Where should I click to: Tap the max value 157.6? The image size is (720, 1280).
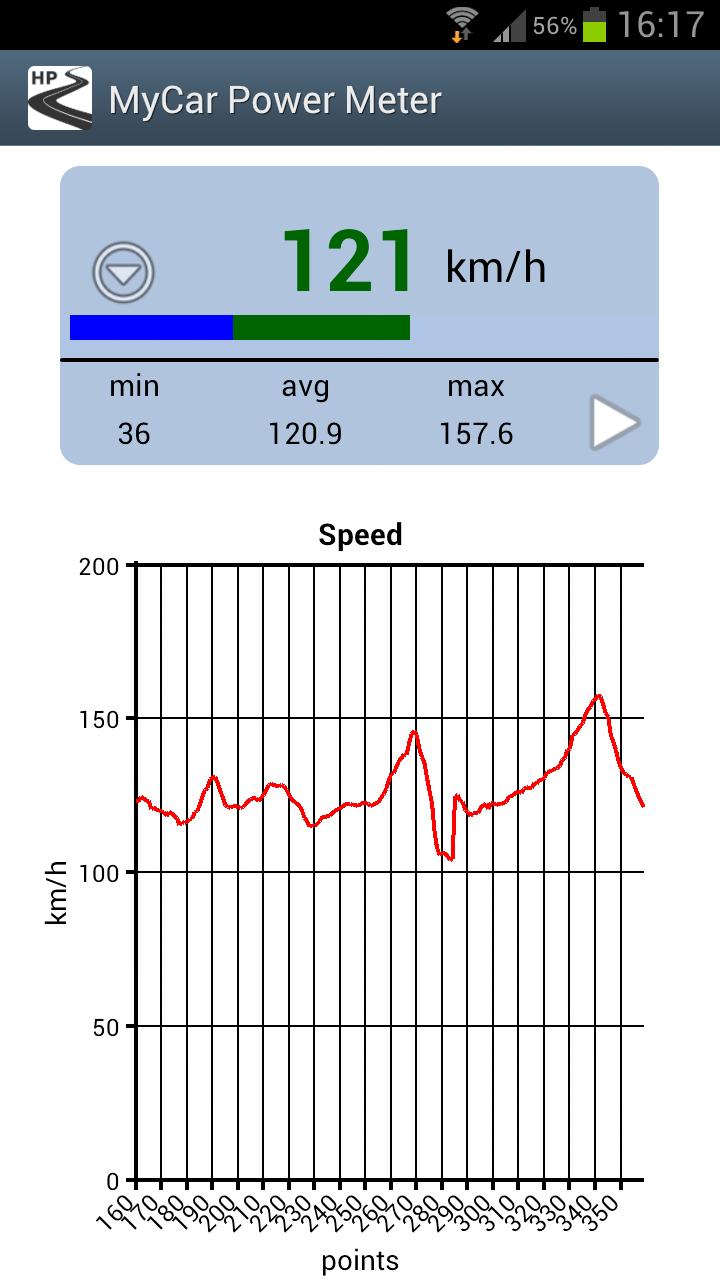[477, 433]
